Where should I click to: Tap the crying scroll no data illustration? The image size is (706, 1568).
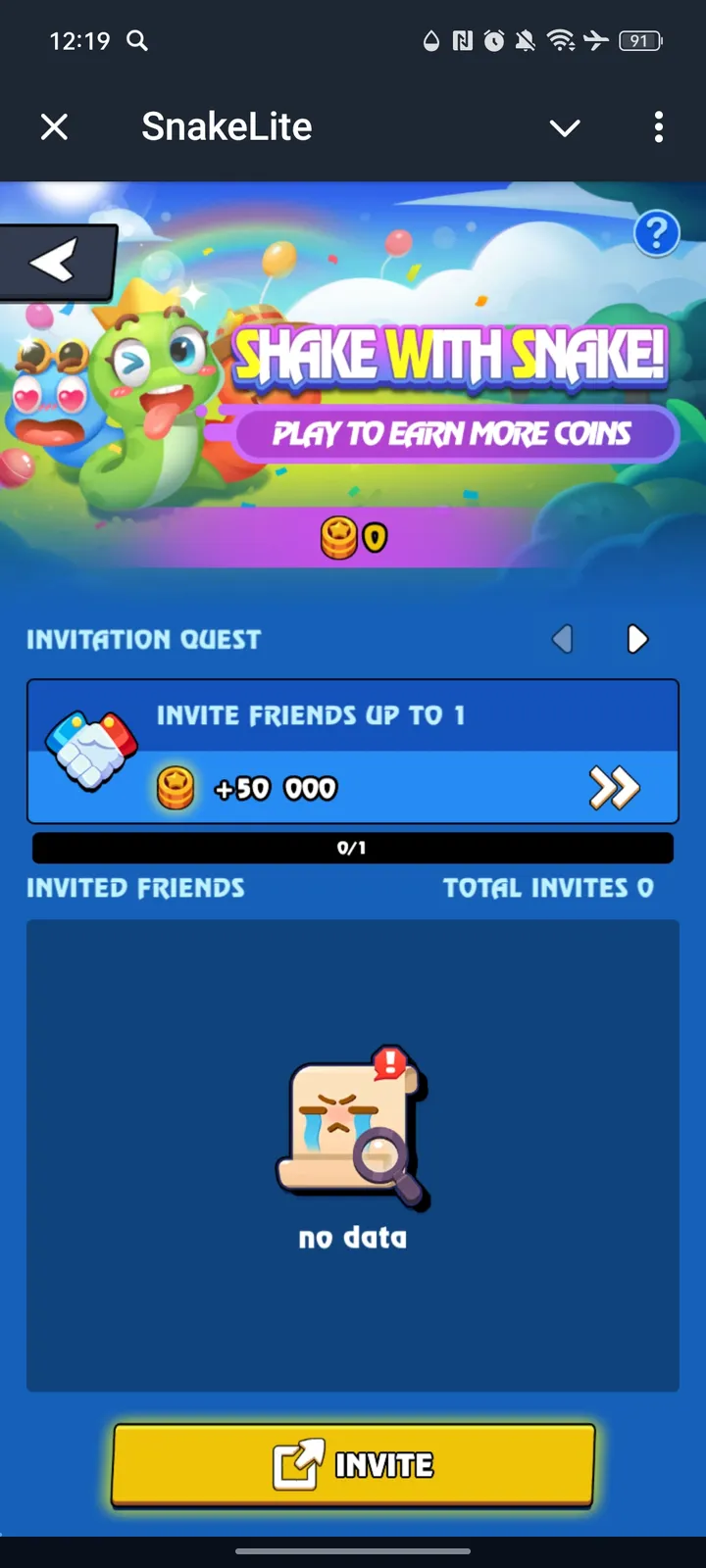coord(353,1132)
